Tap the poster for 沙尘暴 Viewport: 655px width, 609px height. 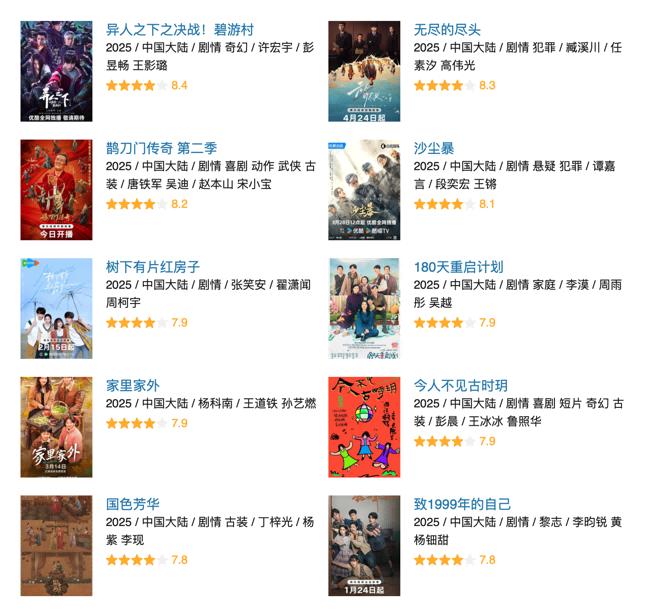(364, 190)
